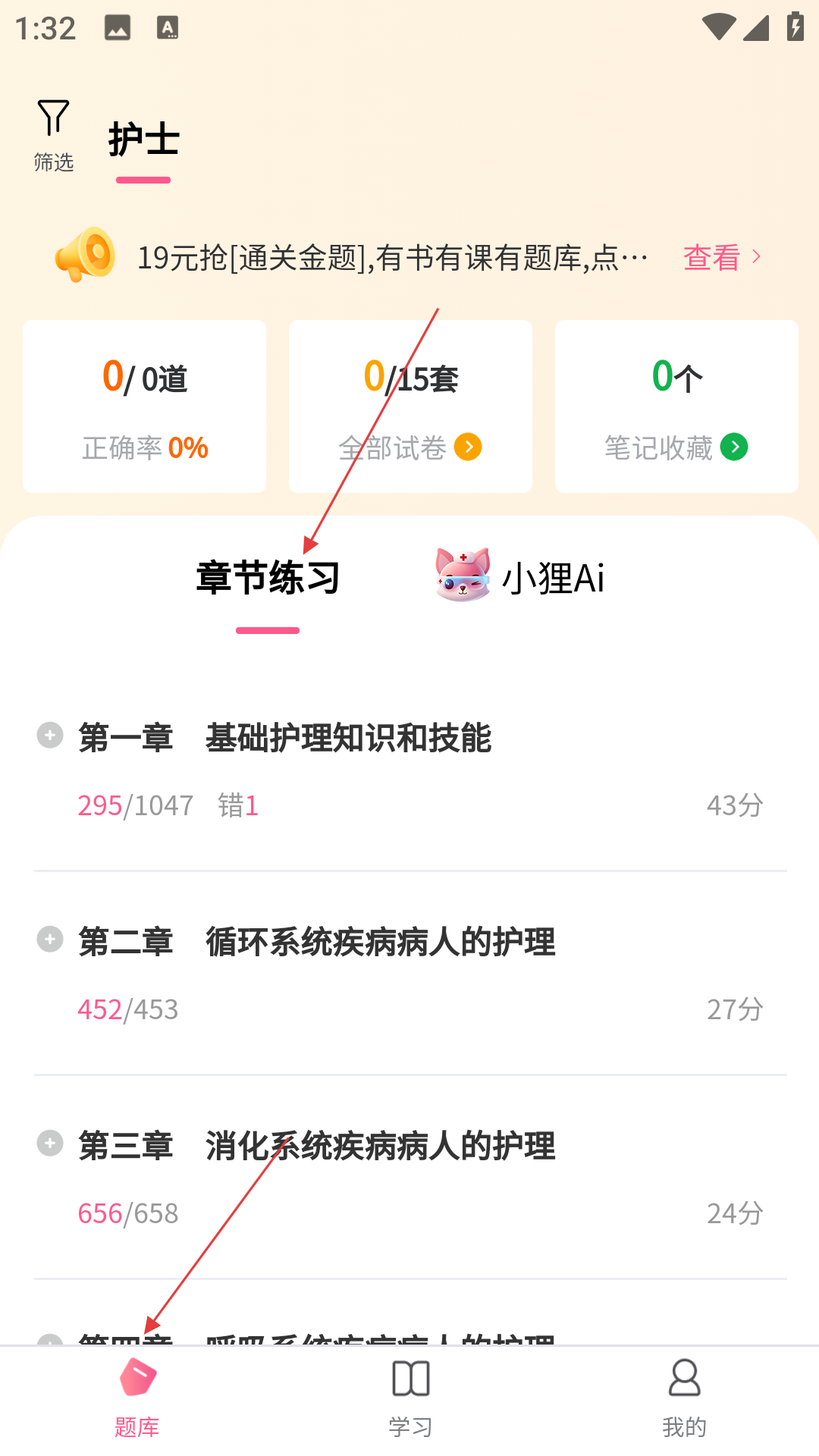819x1456 pixels.
Task: Go to the 我的 bottom tab
Action: [684, 1399]
